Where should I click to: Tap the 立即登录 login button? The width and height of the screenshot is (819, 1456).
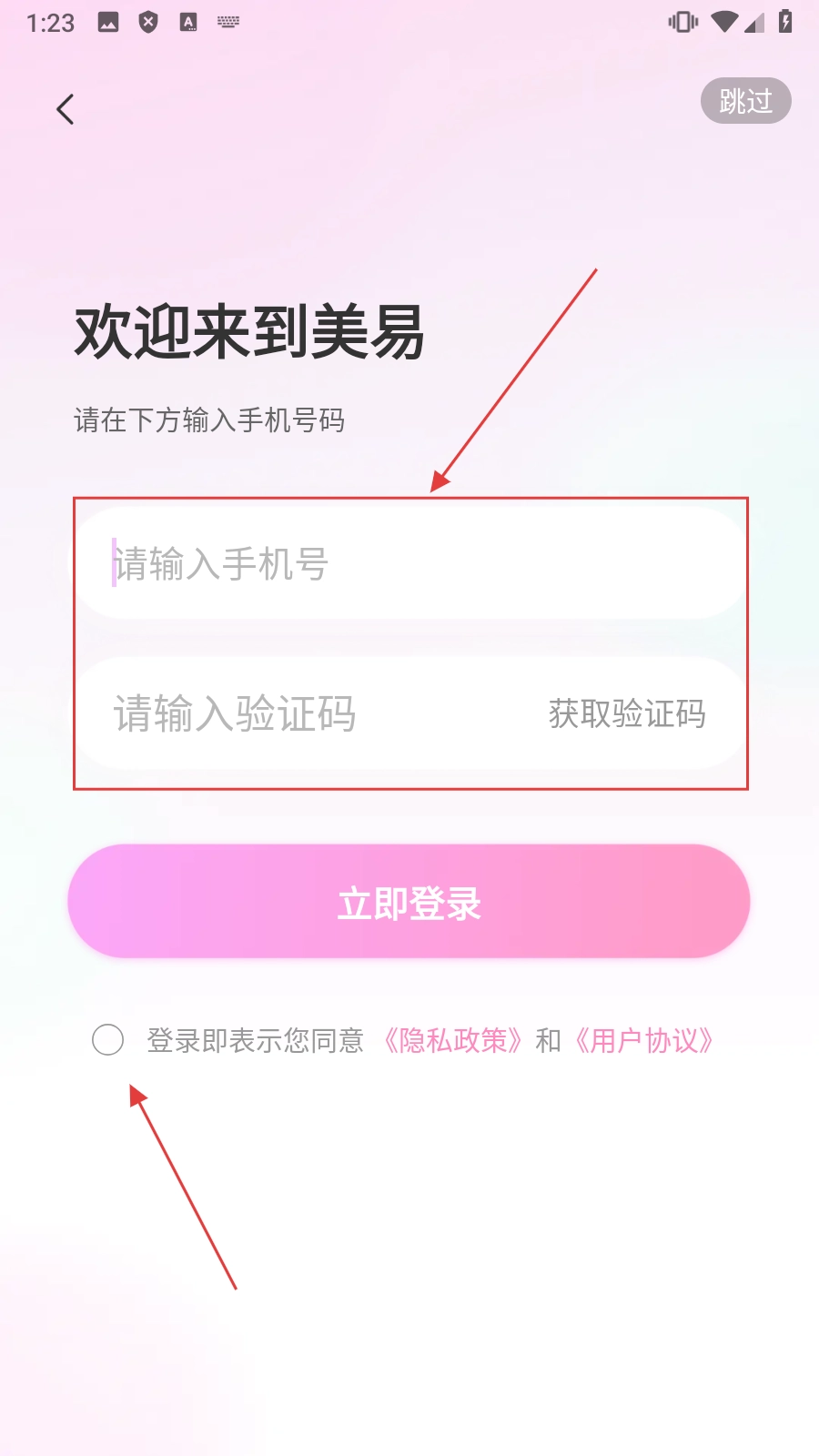pyautogui.click(x=409, y=901)
